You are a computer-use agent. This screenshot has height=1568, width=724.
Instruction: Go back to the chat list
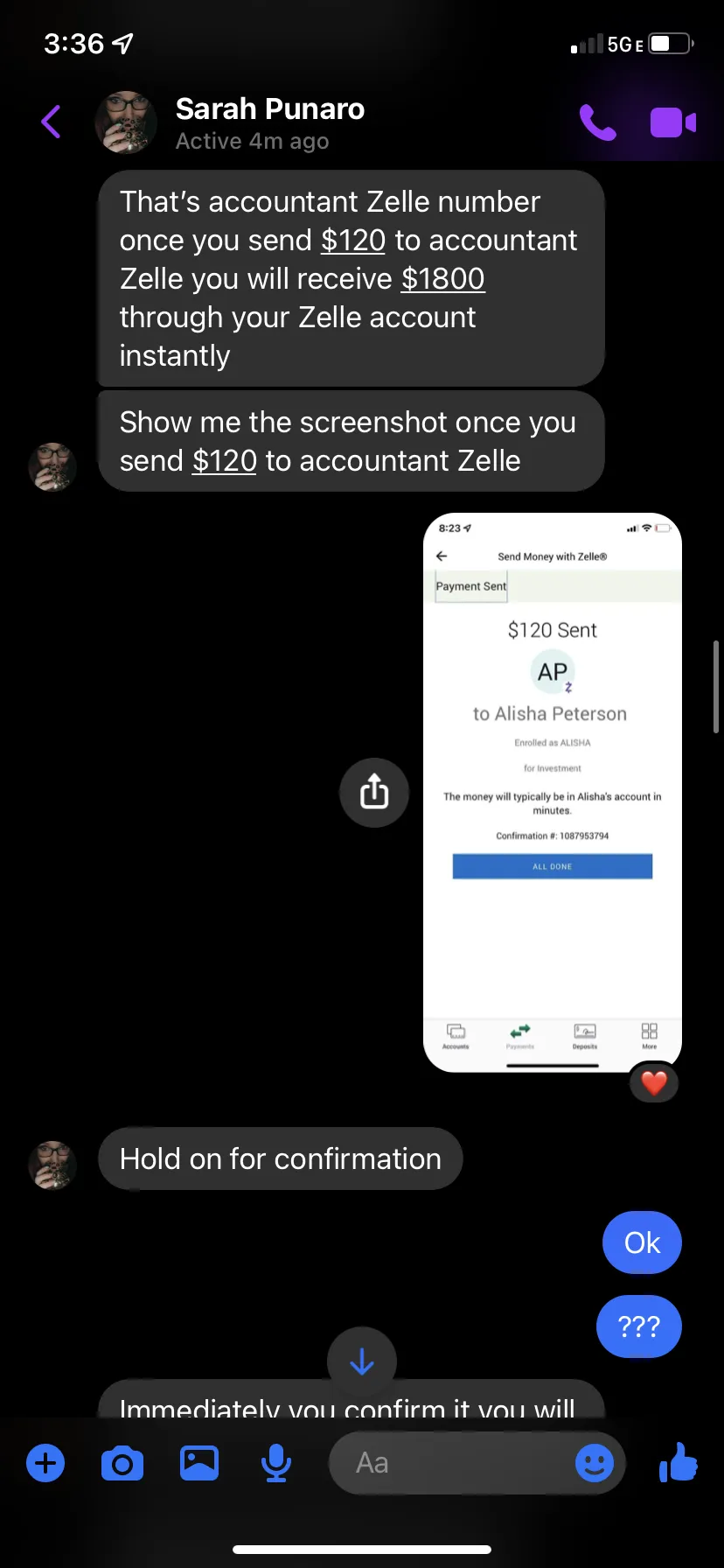click(x=52, y=122)
